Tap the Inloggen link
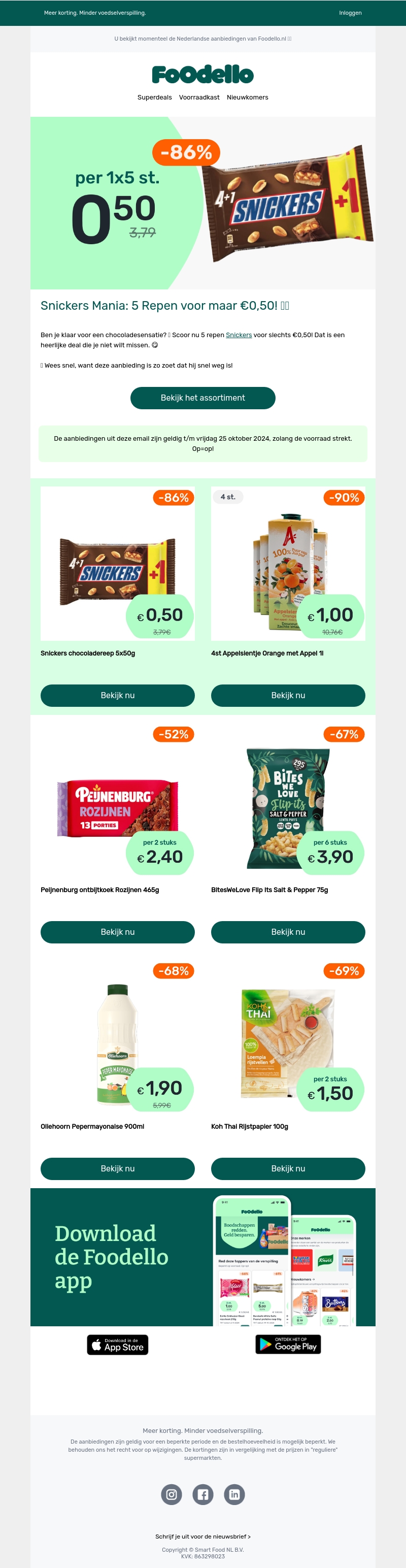Viewport: 406px width, 1568px height. 350,13
